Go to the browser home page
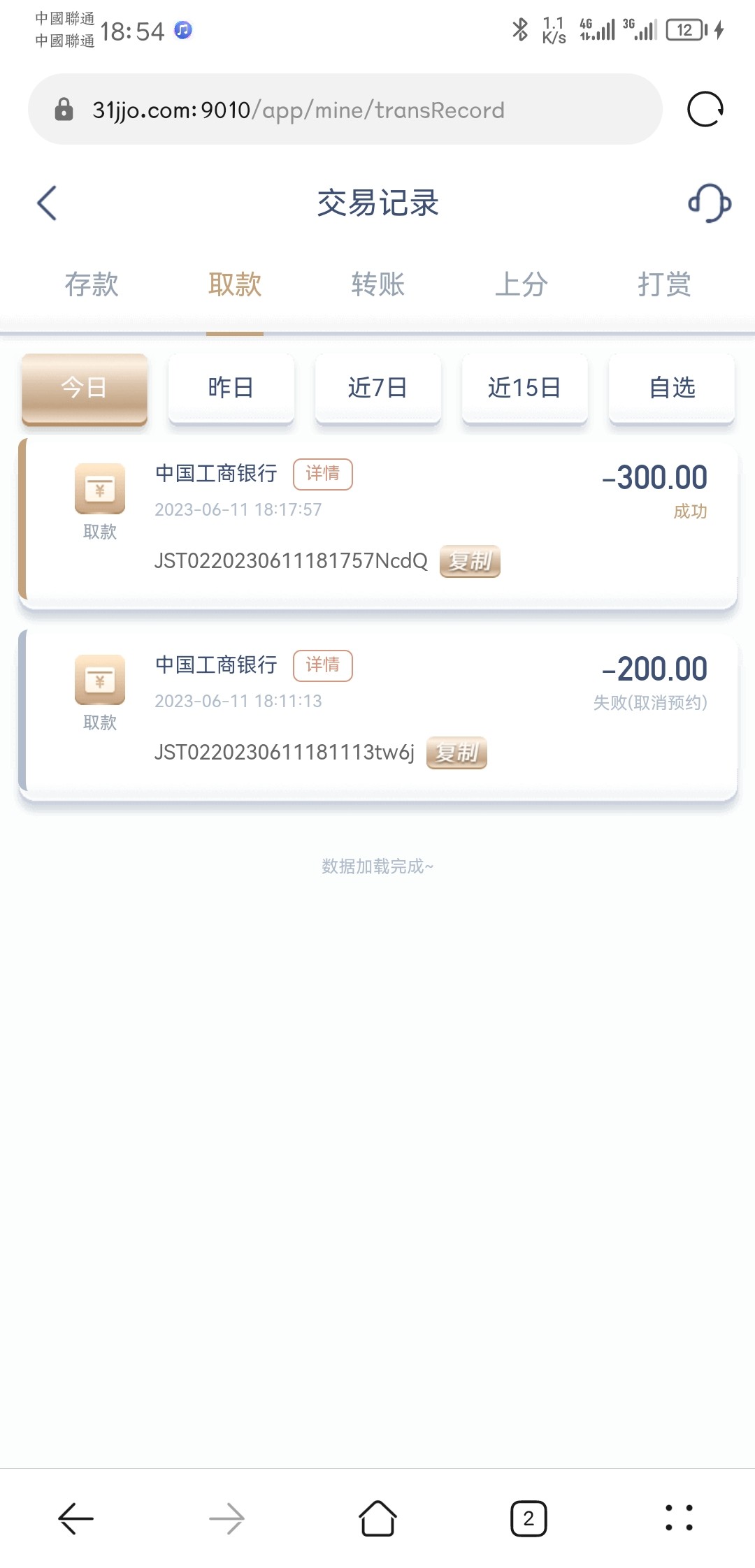Image resolution: width=755 pixels, height=1568 pixels. [377, 1518]
